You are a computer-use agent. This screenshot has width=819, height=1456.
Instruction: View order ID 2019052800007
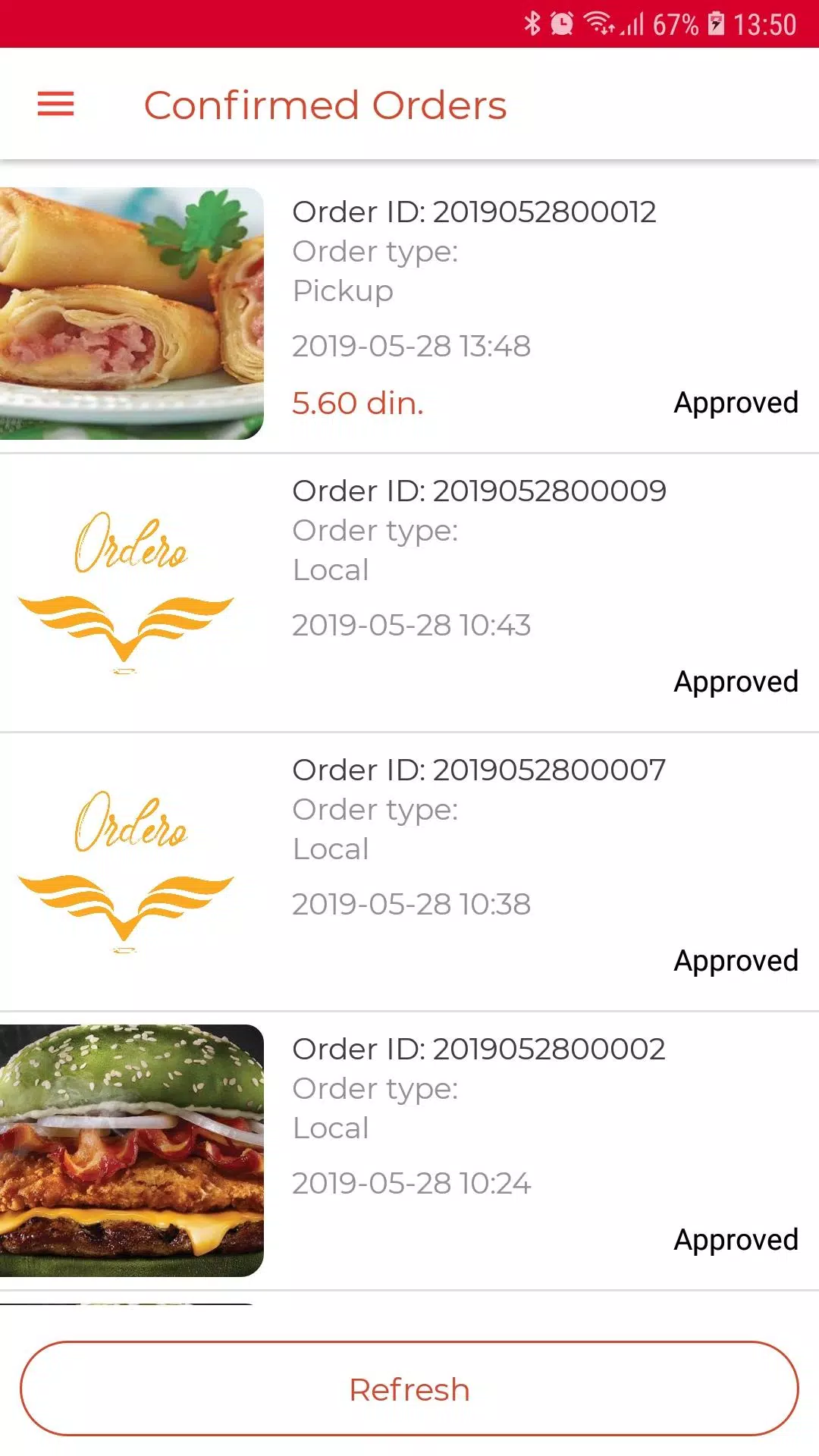[x=409, y=871]
